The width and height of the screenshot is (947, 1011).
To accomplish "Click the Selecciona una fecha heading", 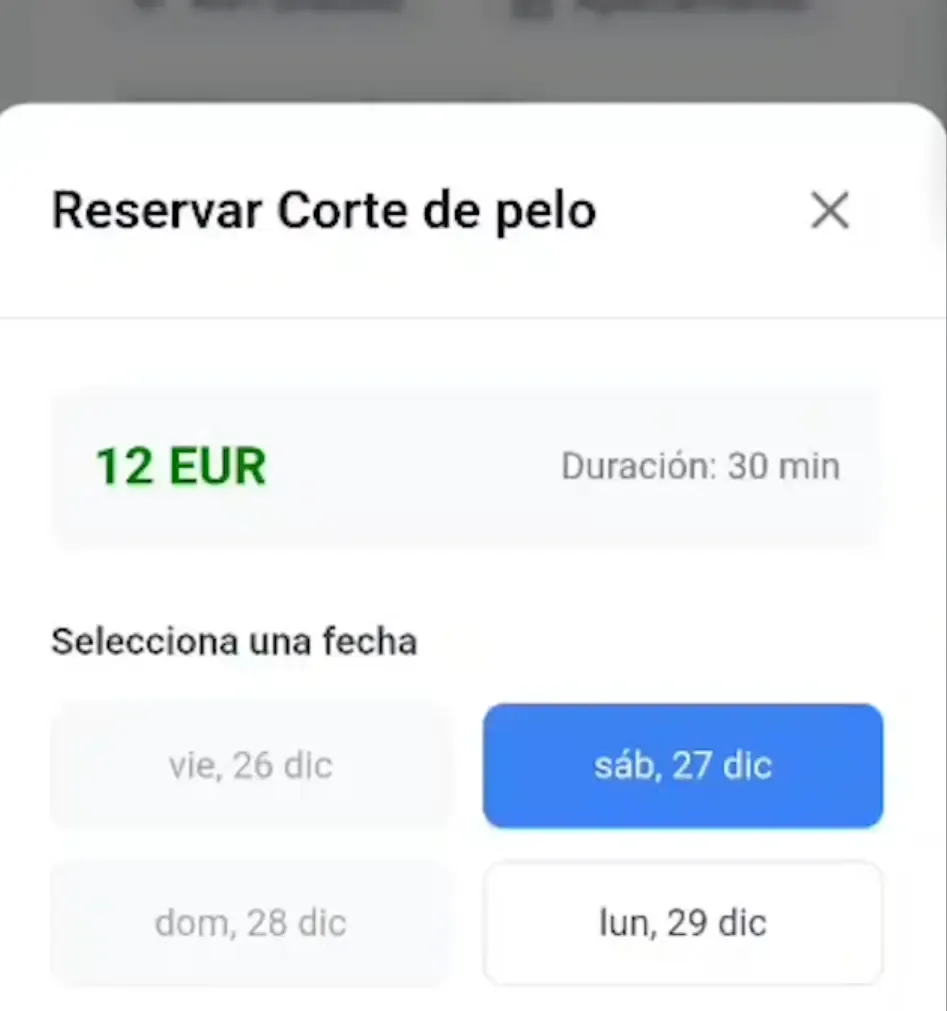I will coord(233,641).
